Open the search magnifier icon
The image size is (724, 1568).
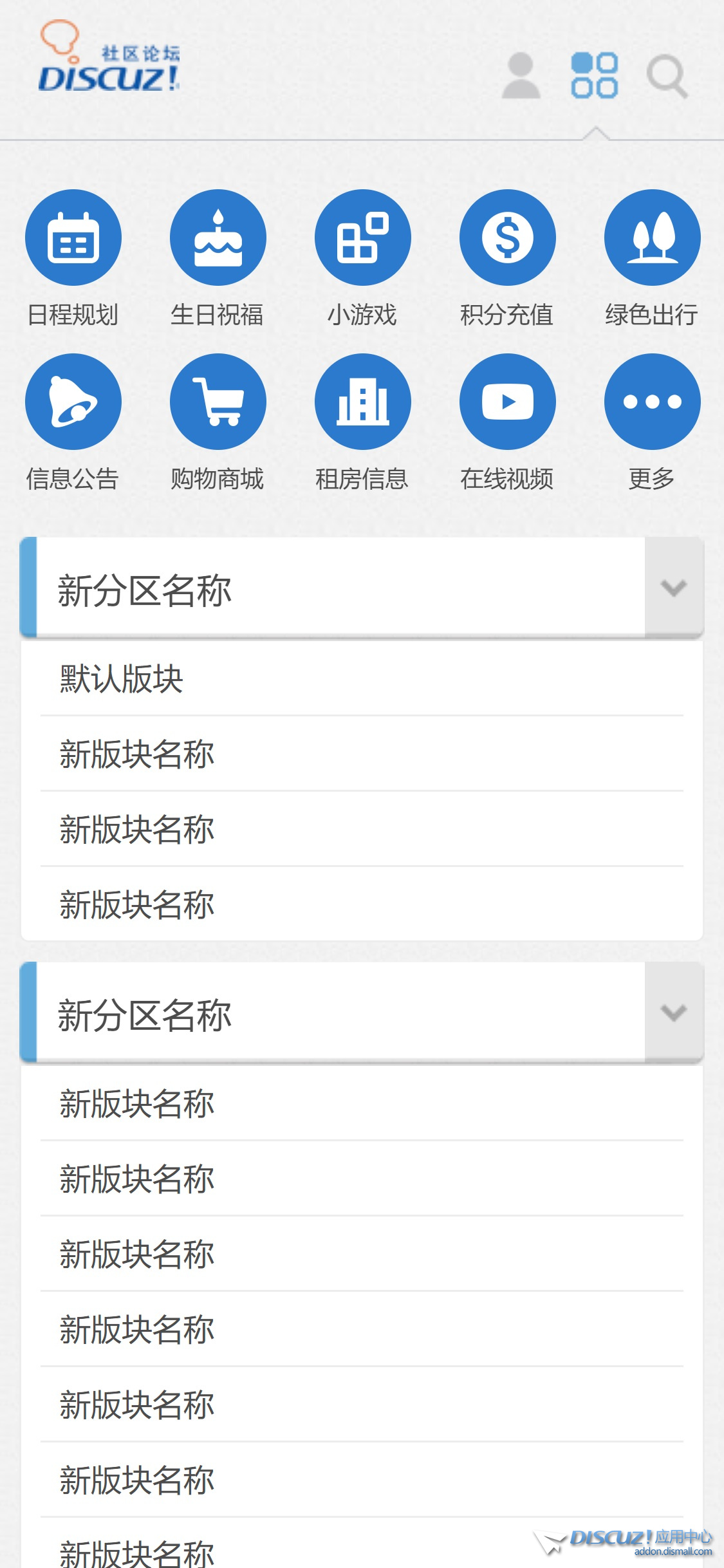[667, 77]
